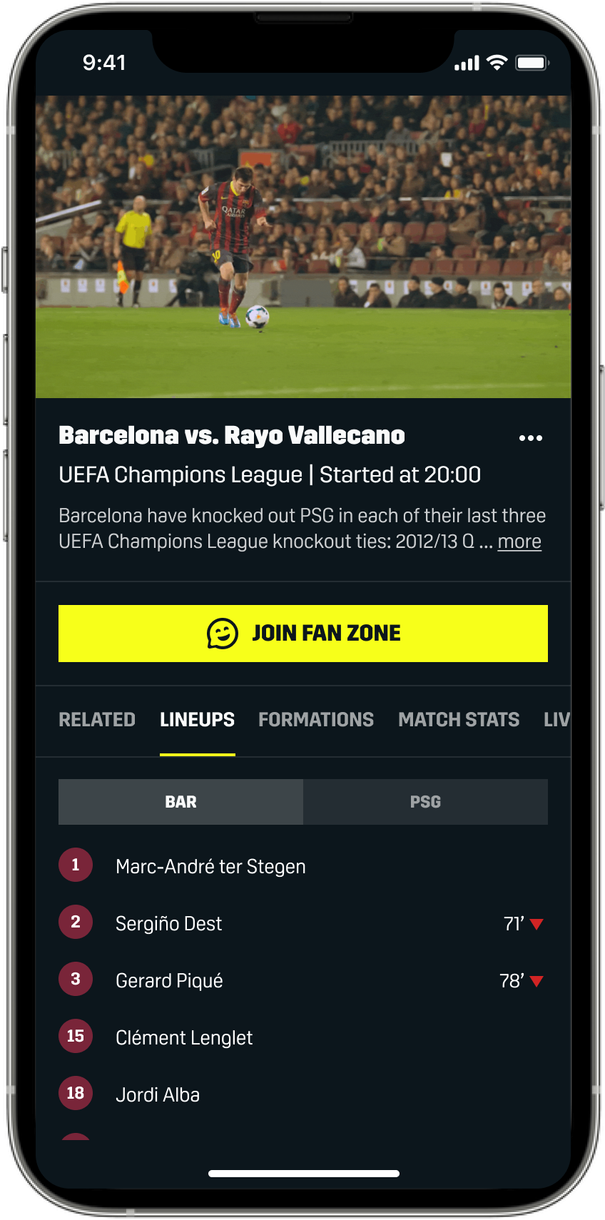Show the BAR team lineup
The height and width of the screenshot is (1220, 605).
pos(181,802)
